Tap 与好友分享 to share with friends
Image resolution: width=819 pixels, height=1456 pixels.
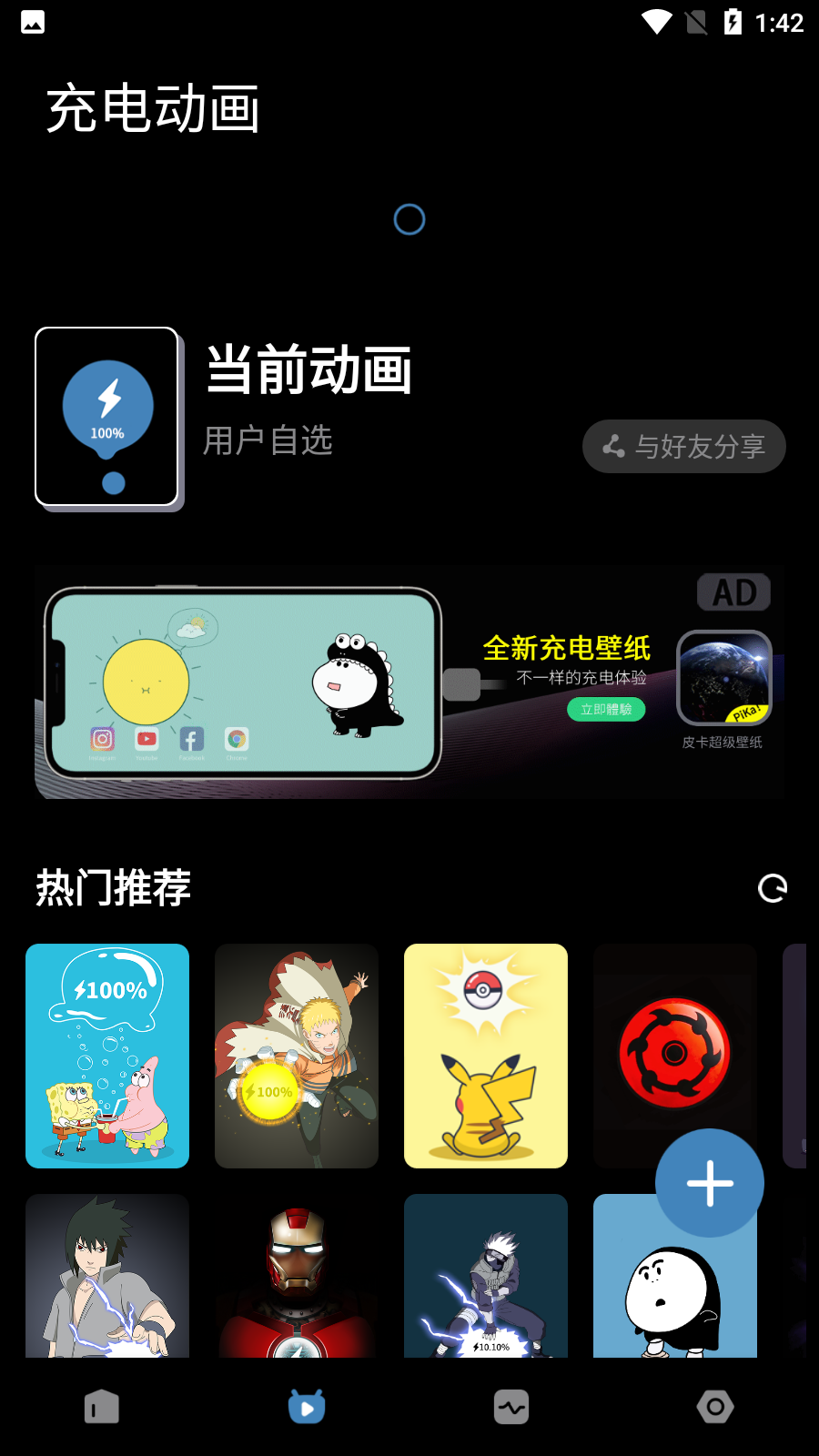tap(683, 447)
